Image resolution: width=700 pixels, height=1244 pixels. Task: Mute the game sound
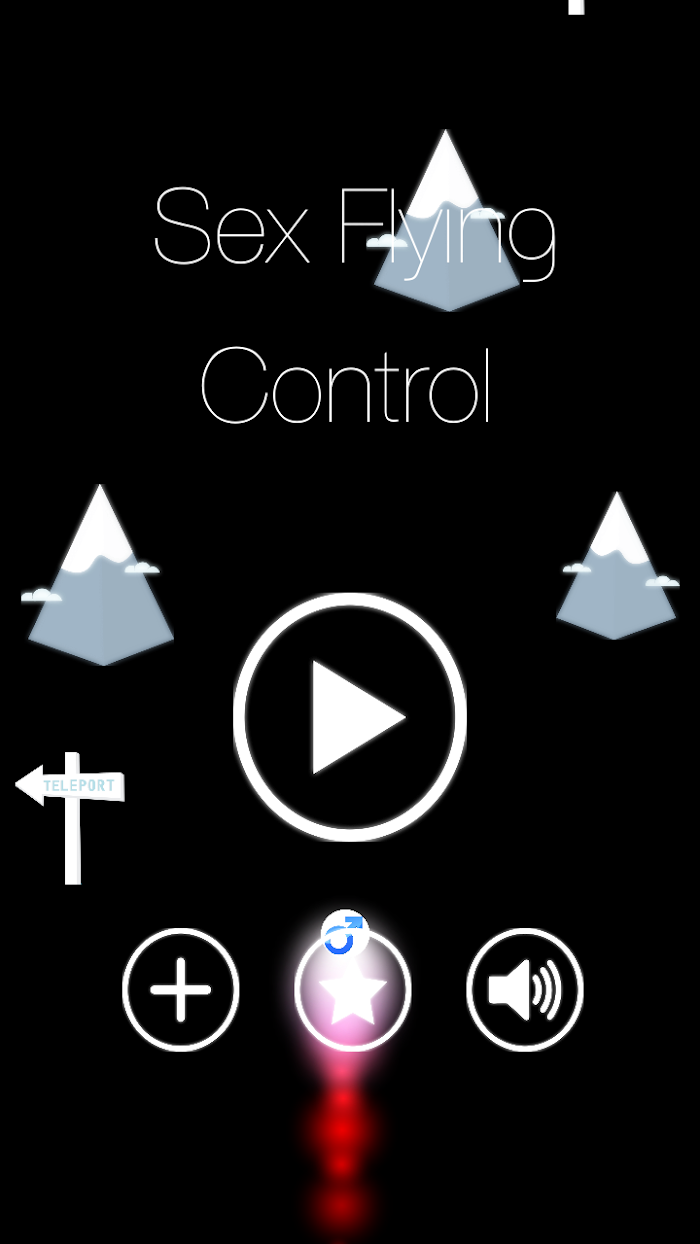click(524, 990)
